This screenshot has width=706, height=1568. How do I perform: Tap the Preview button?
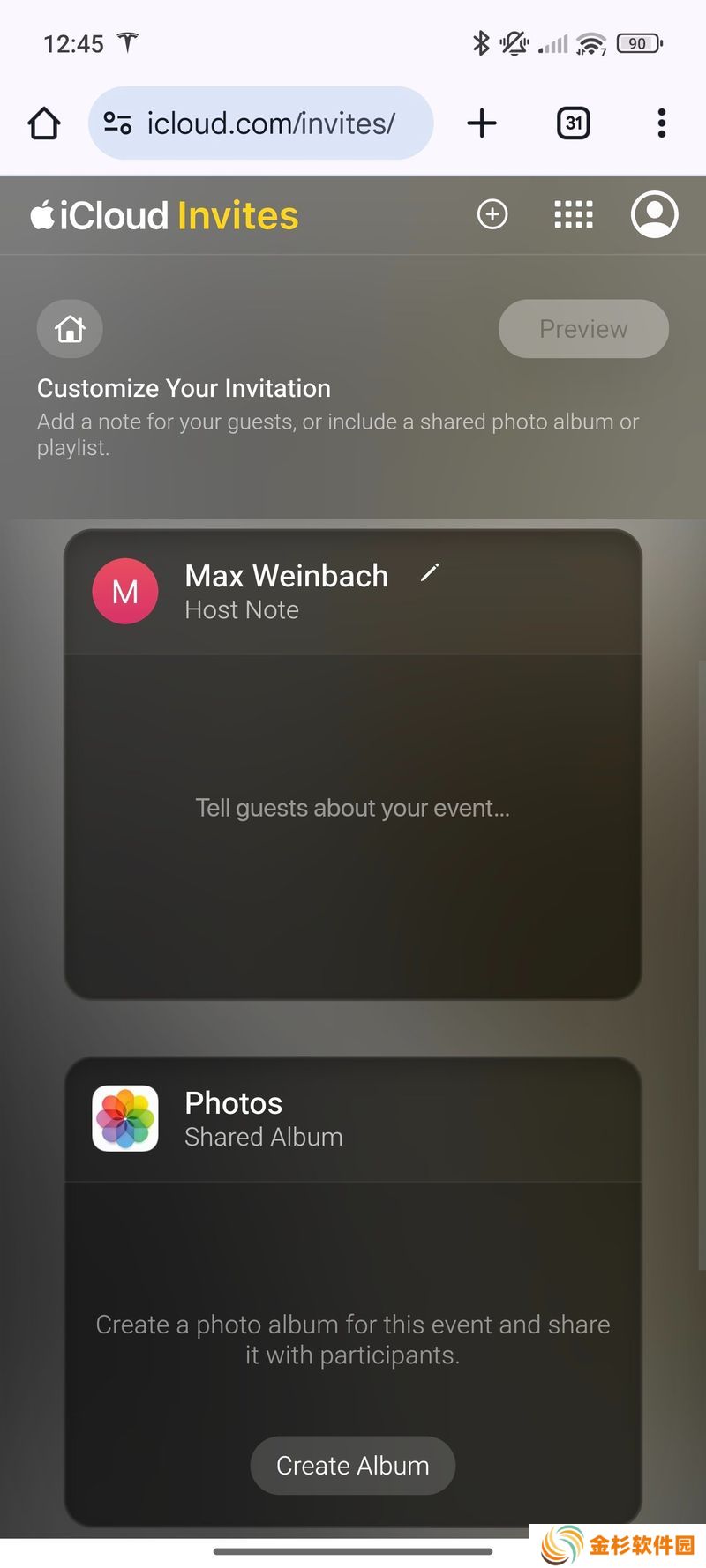(583, 329)
